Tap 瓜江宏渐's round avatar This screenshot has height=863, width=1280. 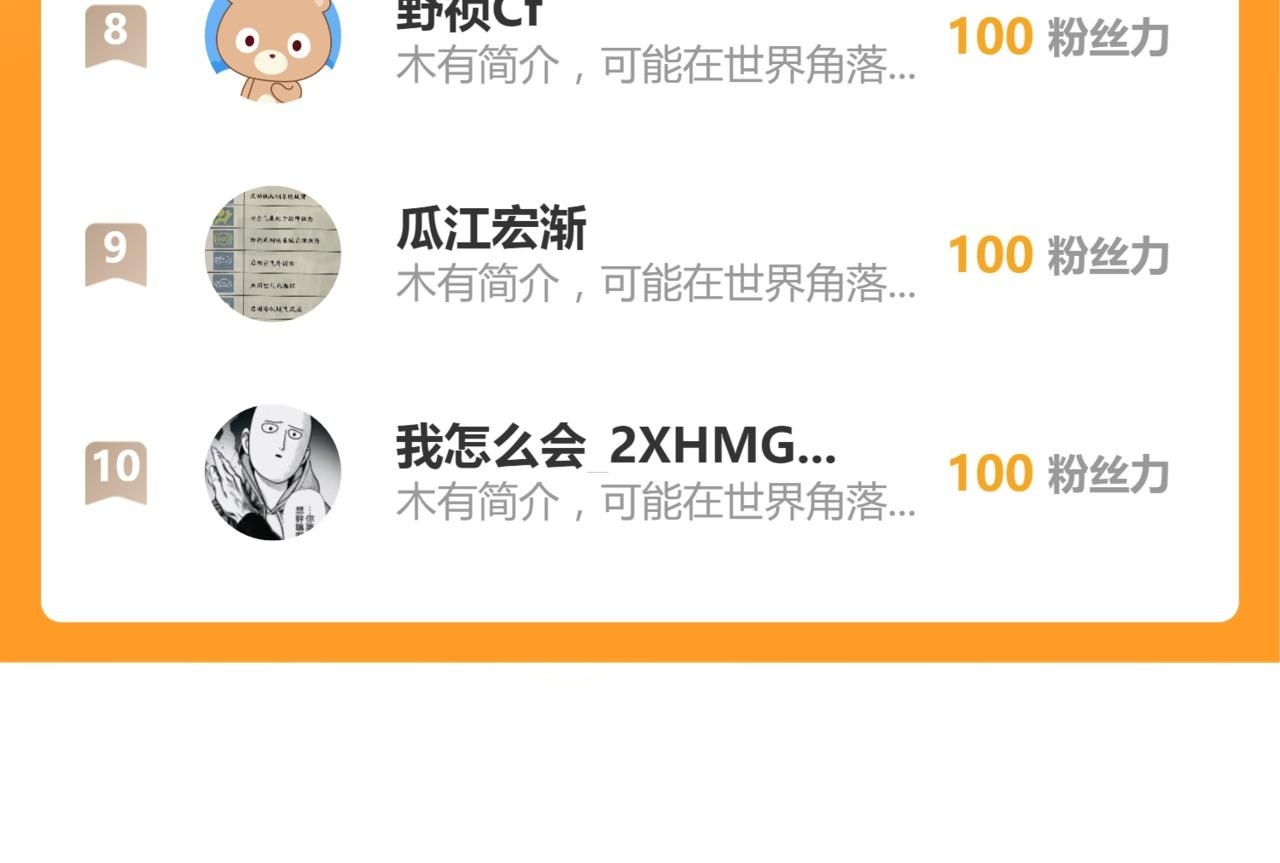click(273, 254)
